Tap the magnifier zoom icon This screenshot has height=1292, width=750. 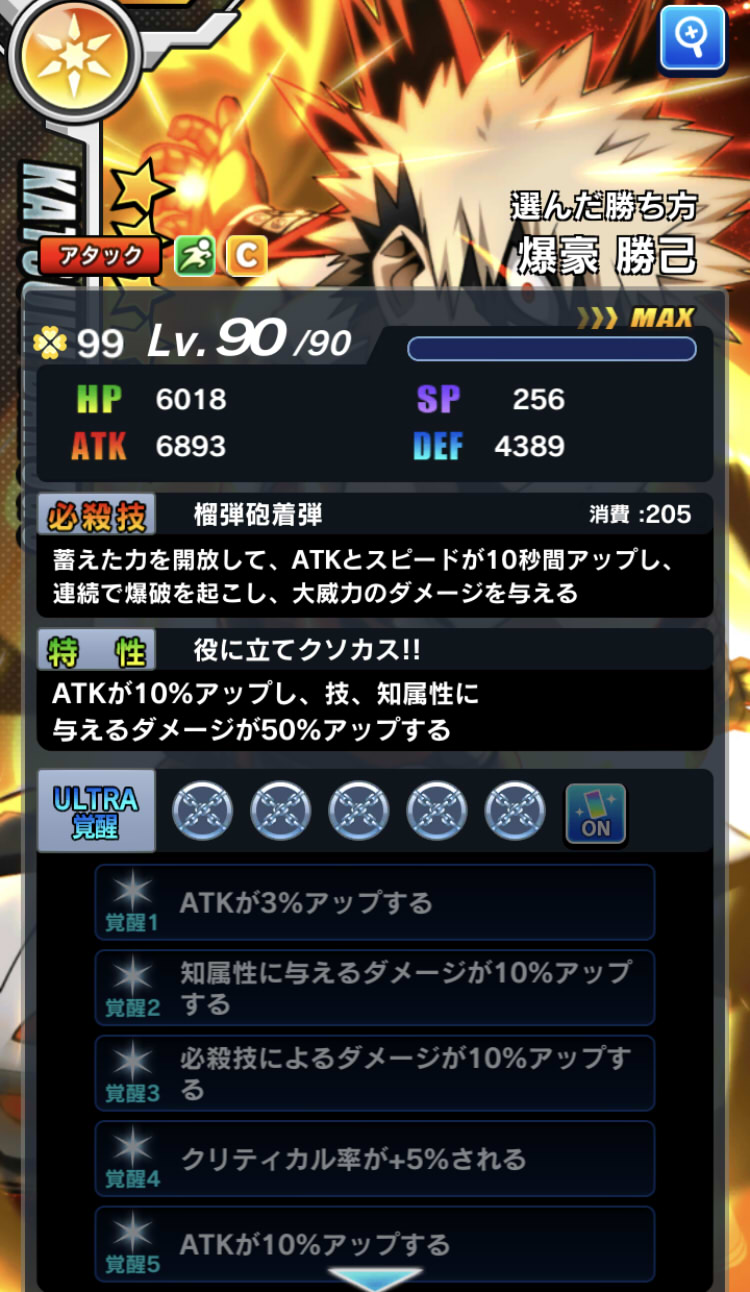692,37
